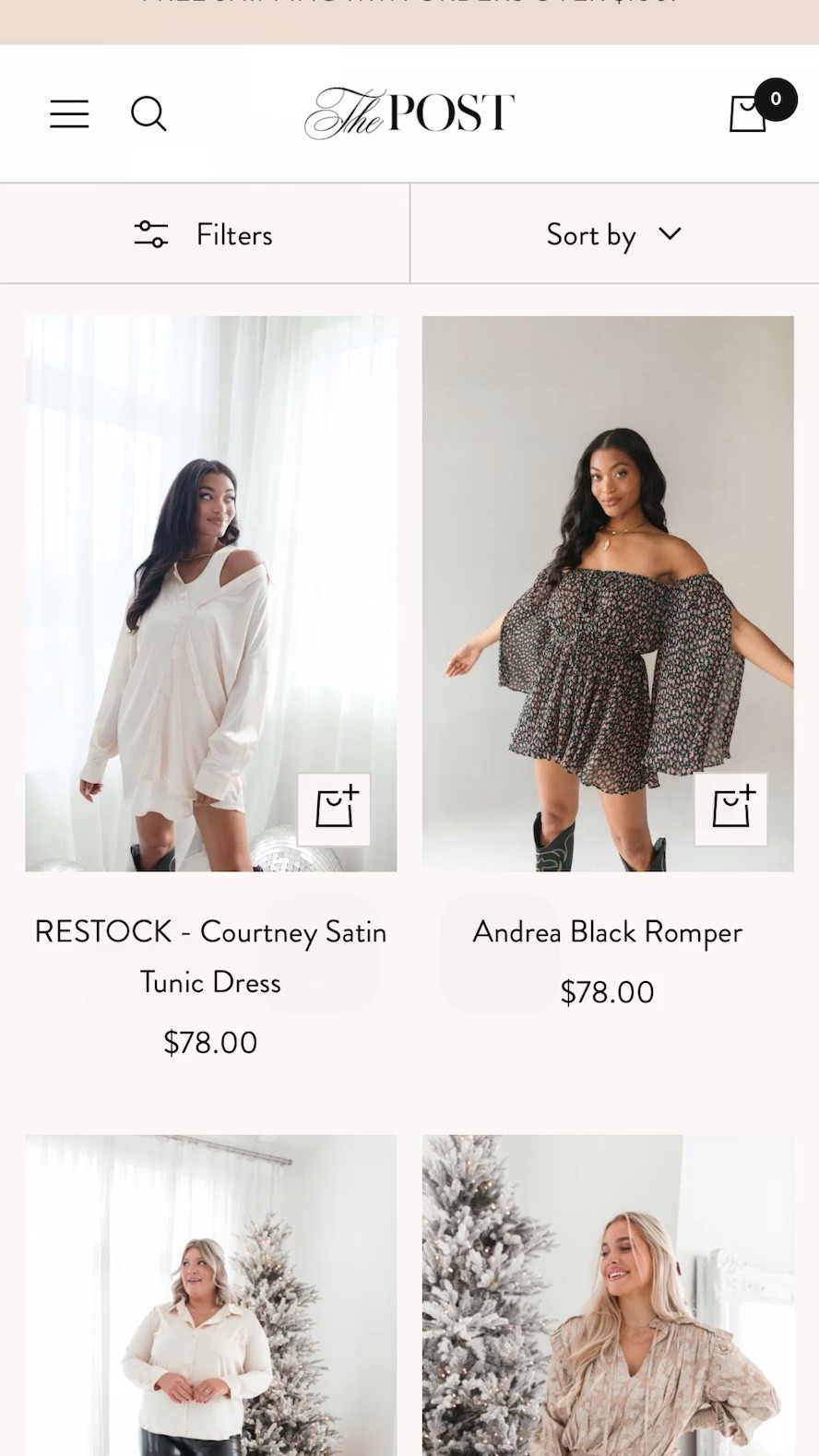The height and width of the screenshot is (1456, 819).
Task: Open Andrea Black Romper title link
Action: (x=607, y=931)
